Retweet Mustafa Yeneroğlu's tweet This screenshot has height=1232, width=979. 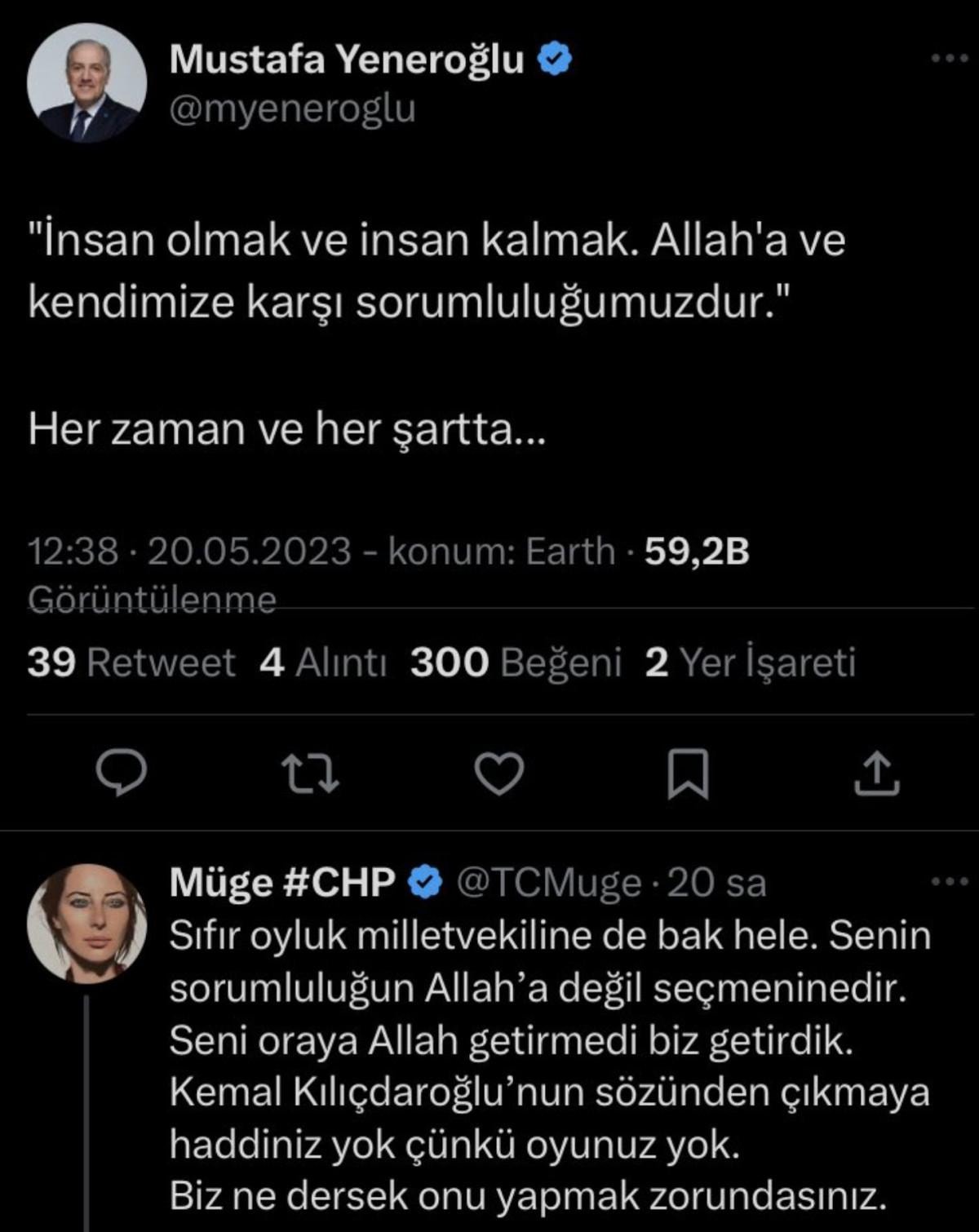coord(309,773)
